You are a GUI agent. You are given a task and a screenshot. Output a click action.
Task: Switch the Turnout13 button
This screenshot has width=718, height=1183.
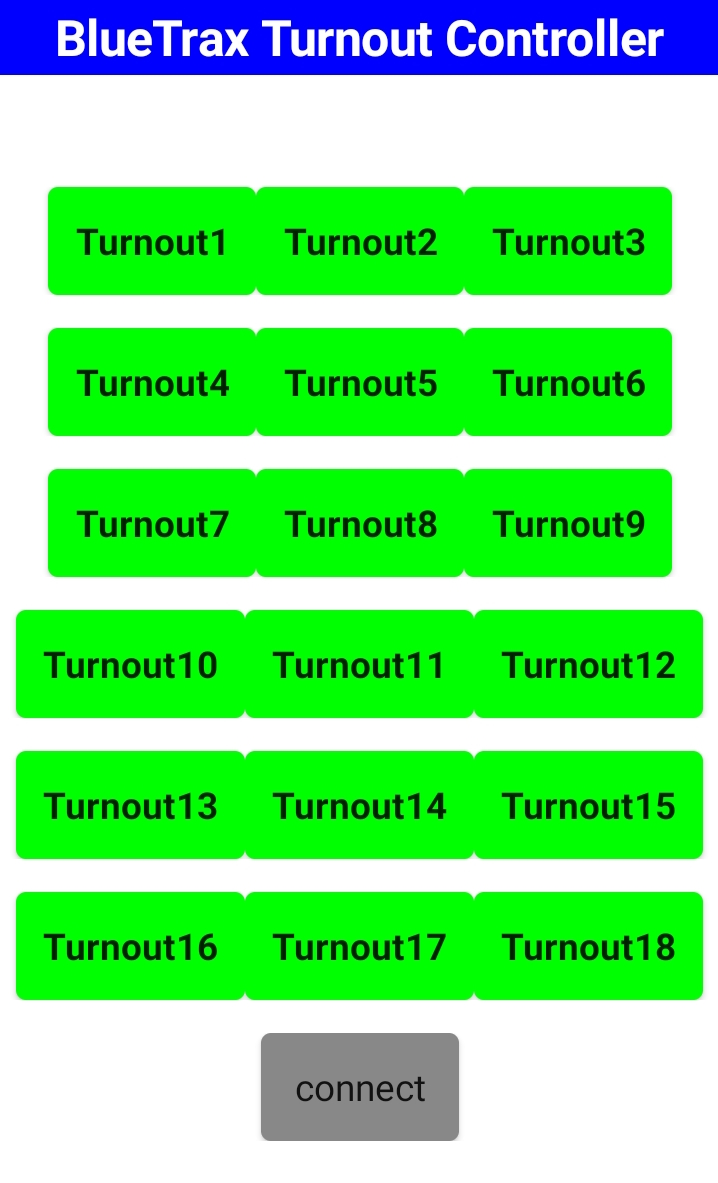pos(130,805)
